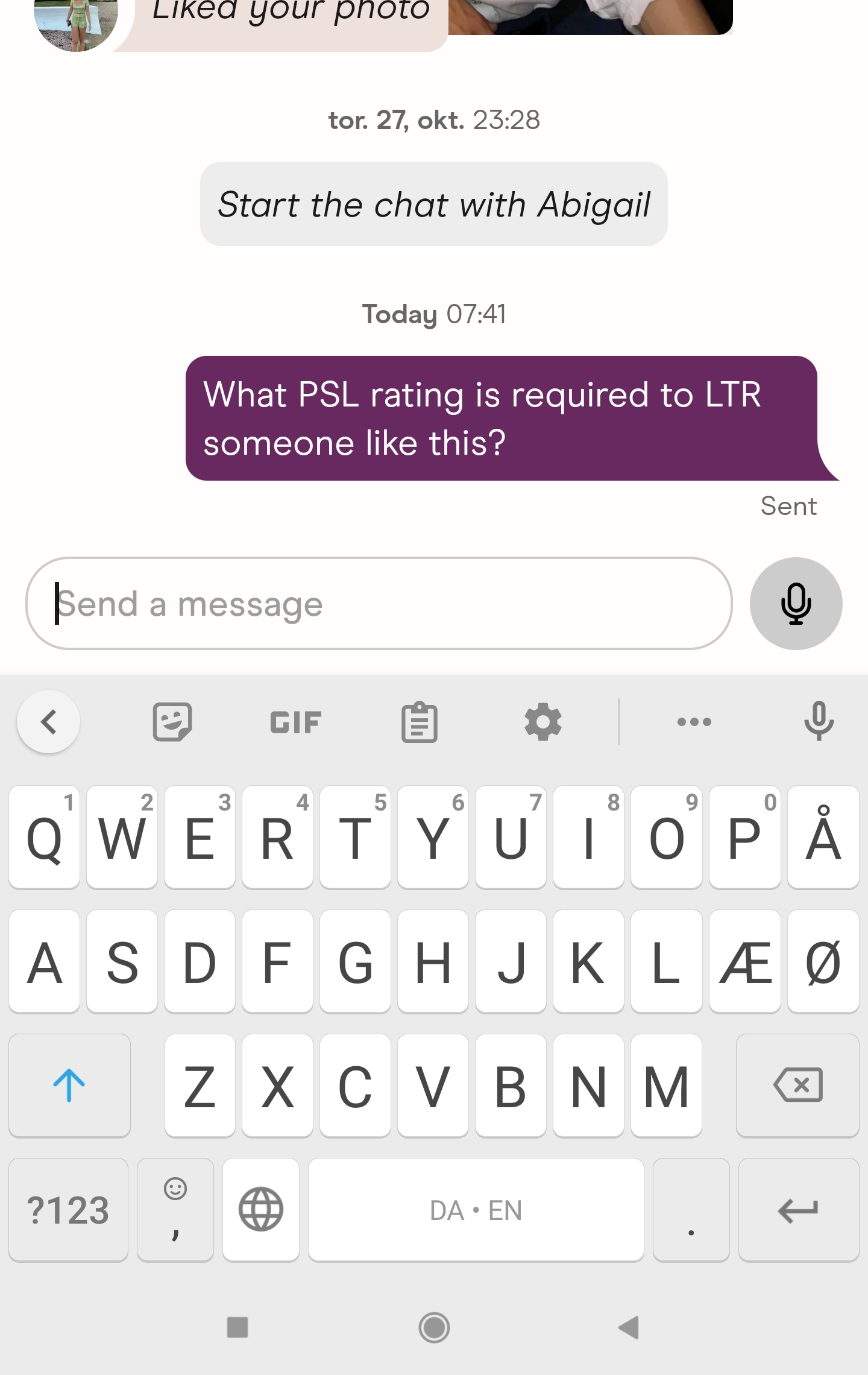Open the keyboard clipboard
Screen dimensions: 868x1375
(x=420, y=722)
